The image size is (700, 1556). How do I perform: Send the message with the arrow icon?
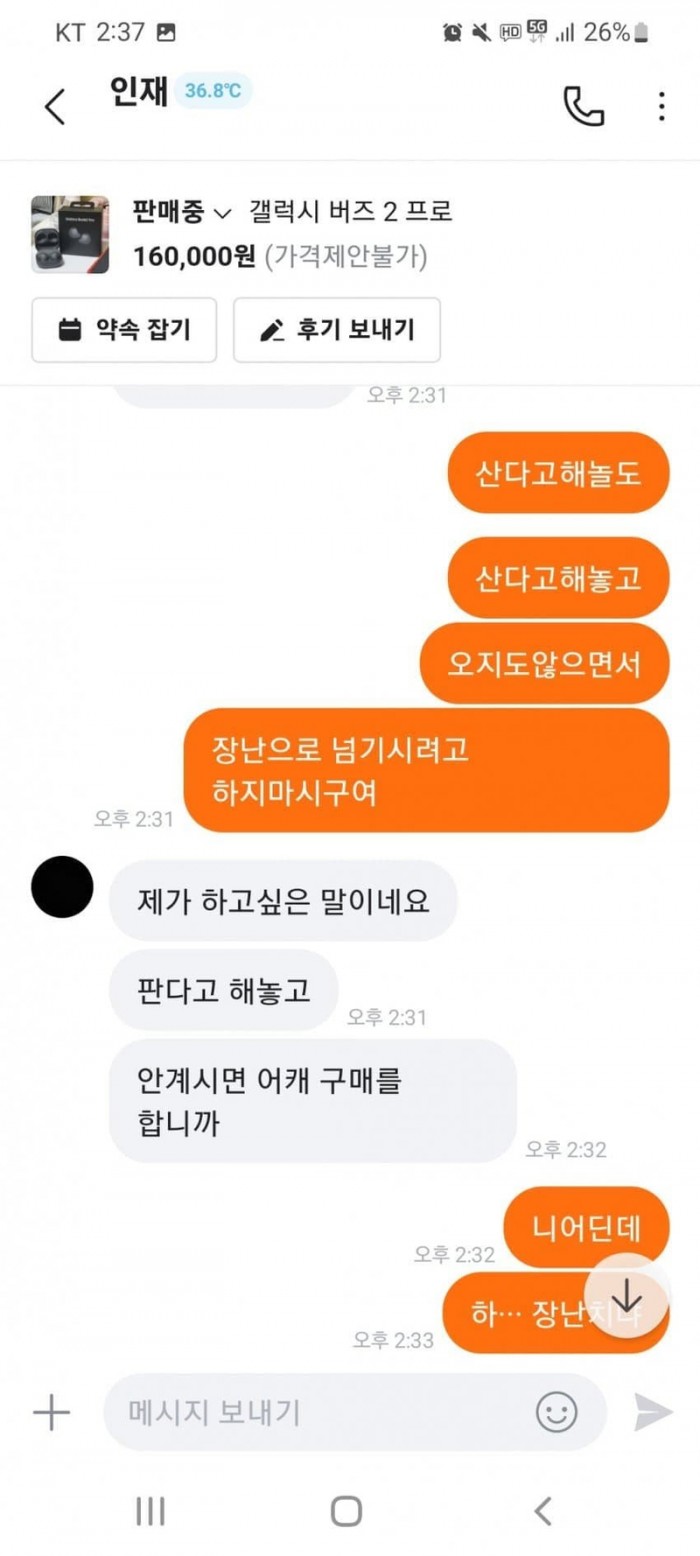pos(653,1412)
